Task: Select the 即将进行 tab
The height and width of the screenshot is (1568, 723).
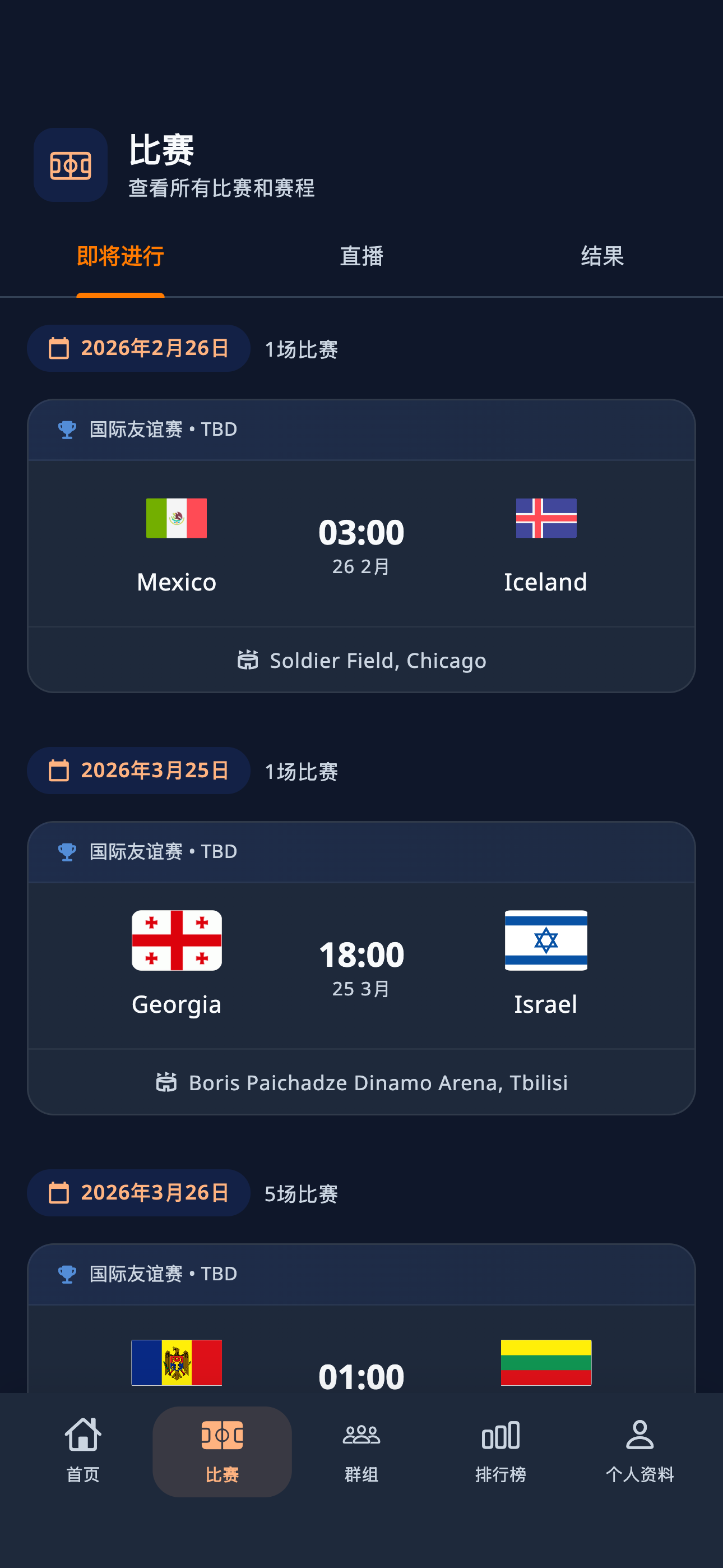Action: 119,256
